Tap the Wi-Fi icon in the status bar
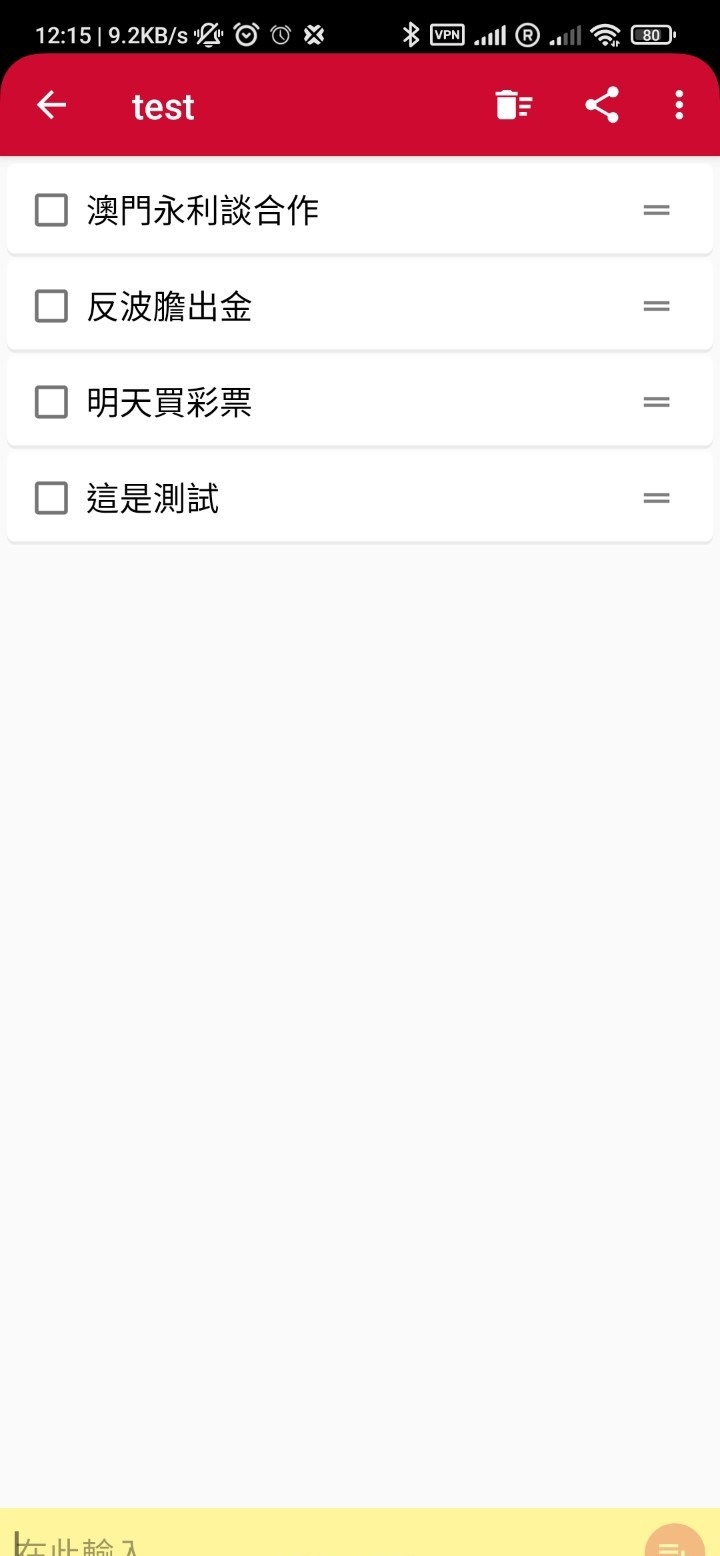The width and height of the screenshot is (720, 1556). 604,33
